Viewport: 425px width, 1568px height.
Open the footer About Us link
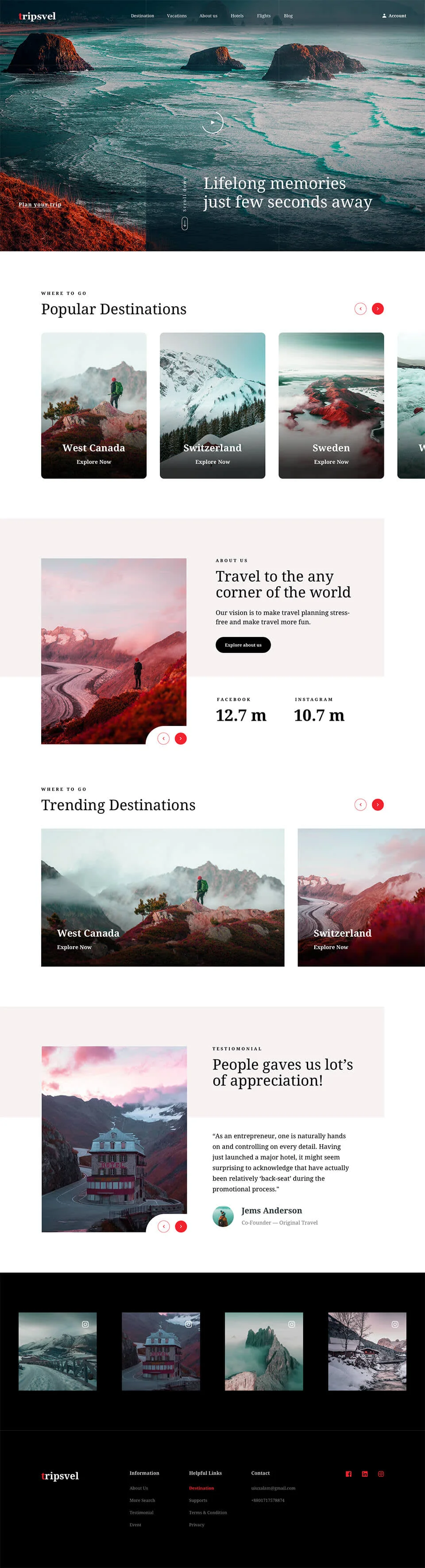[139, 1487]
